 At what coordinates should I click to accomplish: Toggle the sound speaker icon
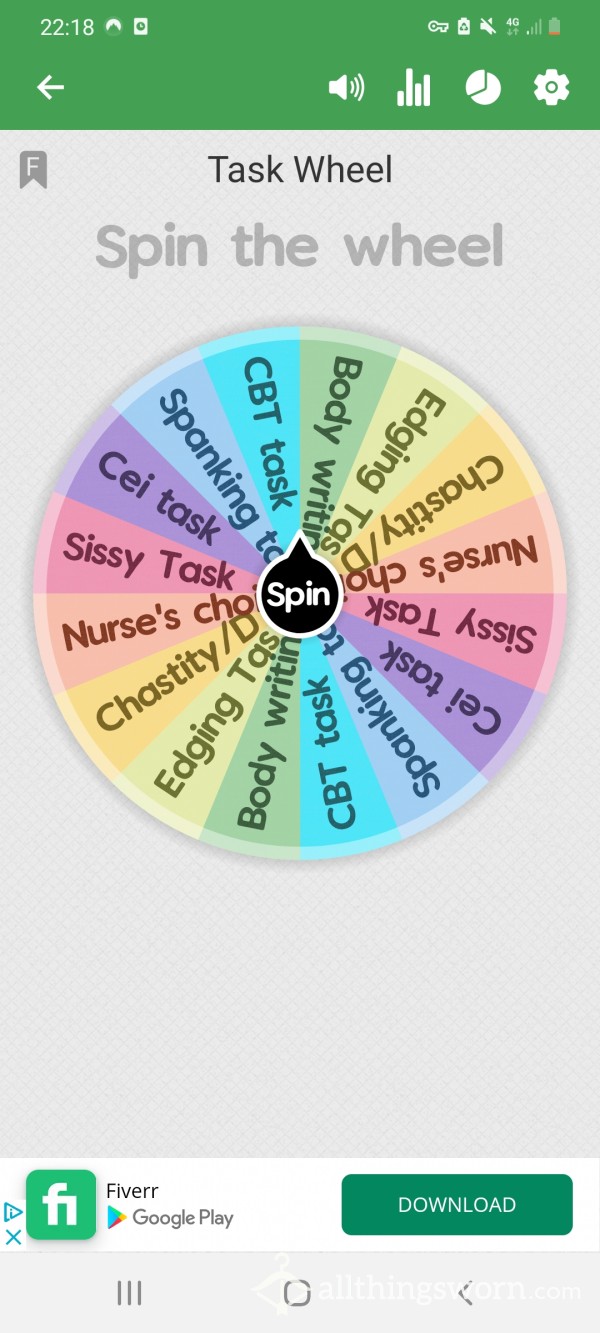[346, 88]
